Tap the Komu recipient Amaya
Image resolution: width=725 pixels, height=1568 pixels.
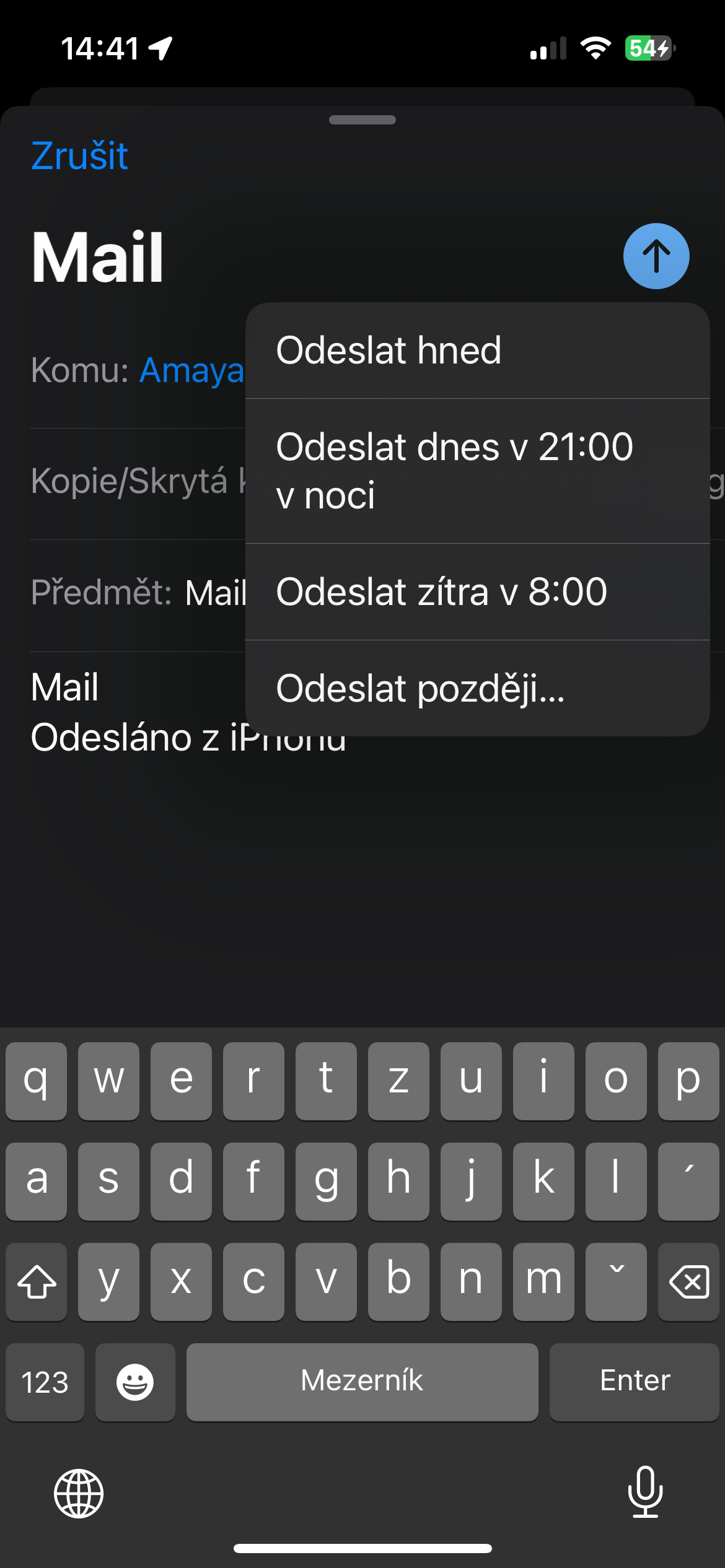pyautogui.click(x=191, y=371)
